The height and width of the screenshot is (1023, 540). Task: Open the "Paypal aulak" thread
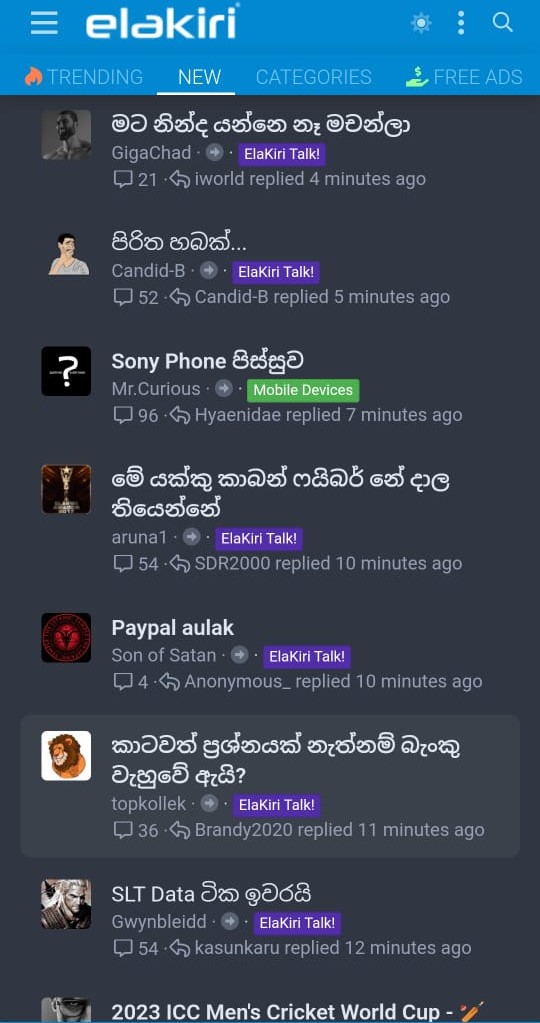click(172, 628)
